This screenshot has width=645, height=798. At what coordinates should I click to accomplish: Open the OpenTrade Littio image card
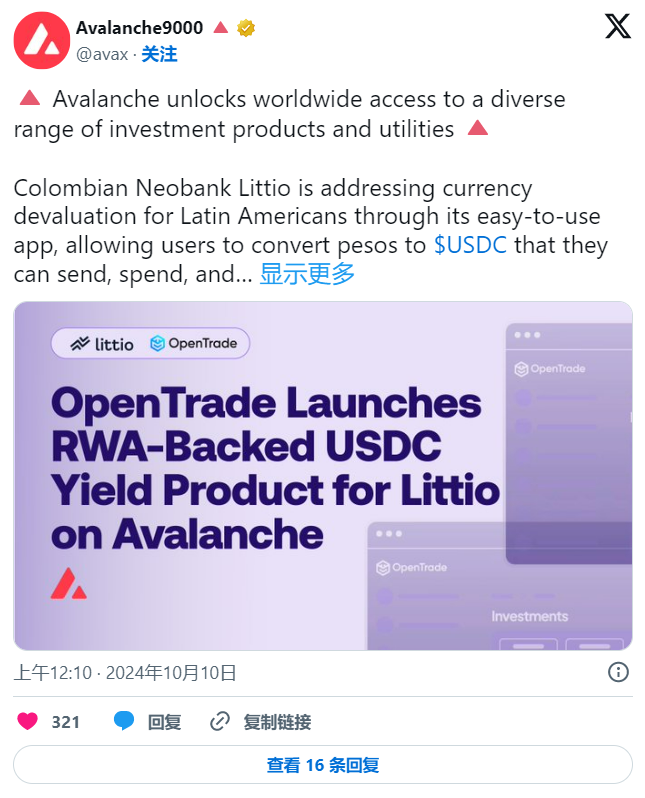pyautogui.click(x=322, y=475)
